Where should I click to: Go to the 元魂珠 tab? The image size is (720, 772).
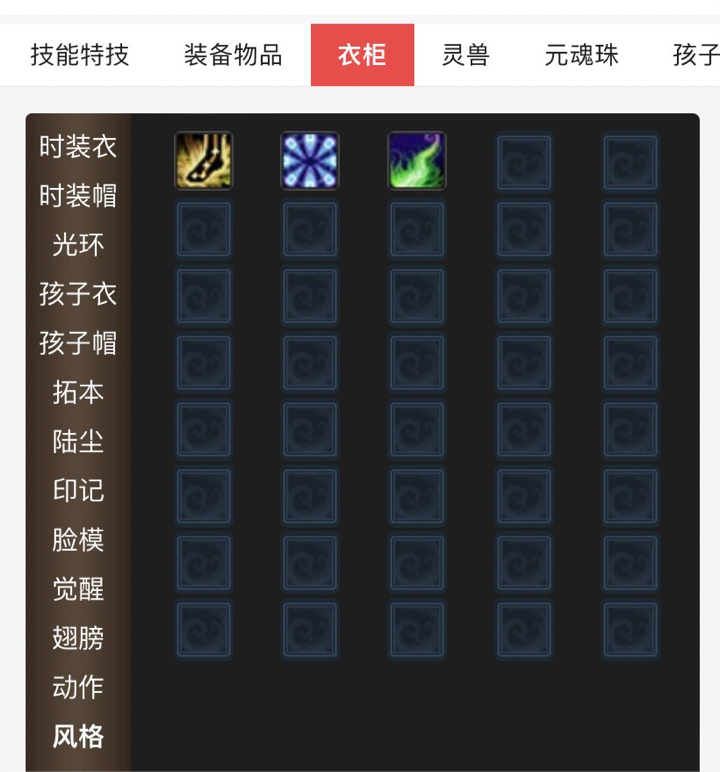(x=582, y=55)
